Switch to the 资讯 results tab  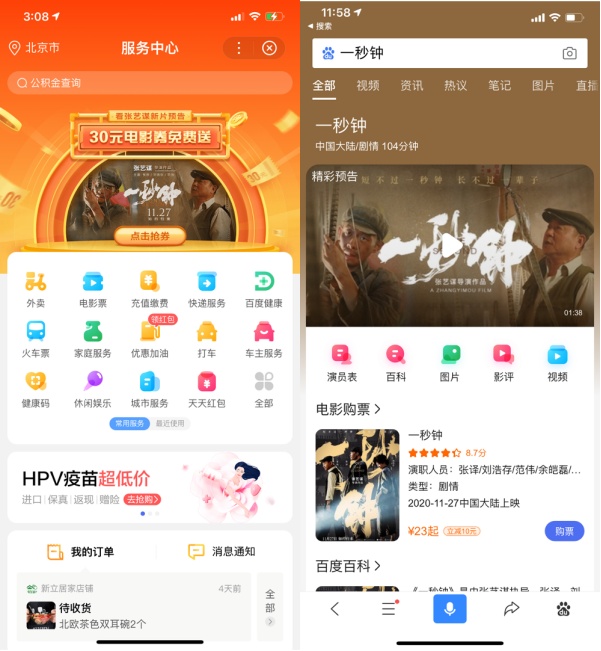pos(412,86)
